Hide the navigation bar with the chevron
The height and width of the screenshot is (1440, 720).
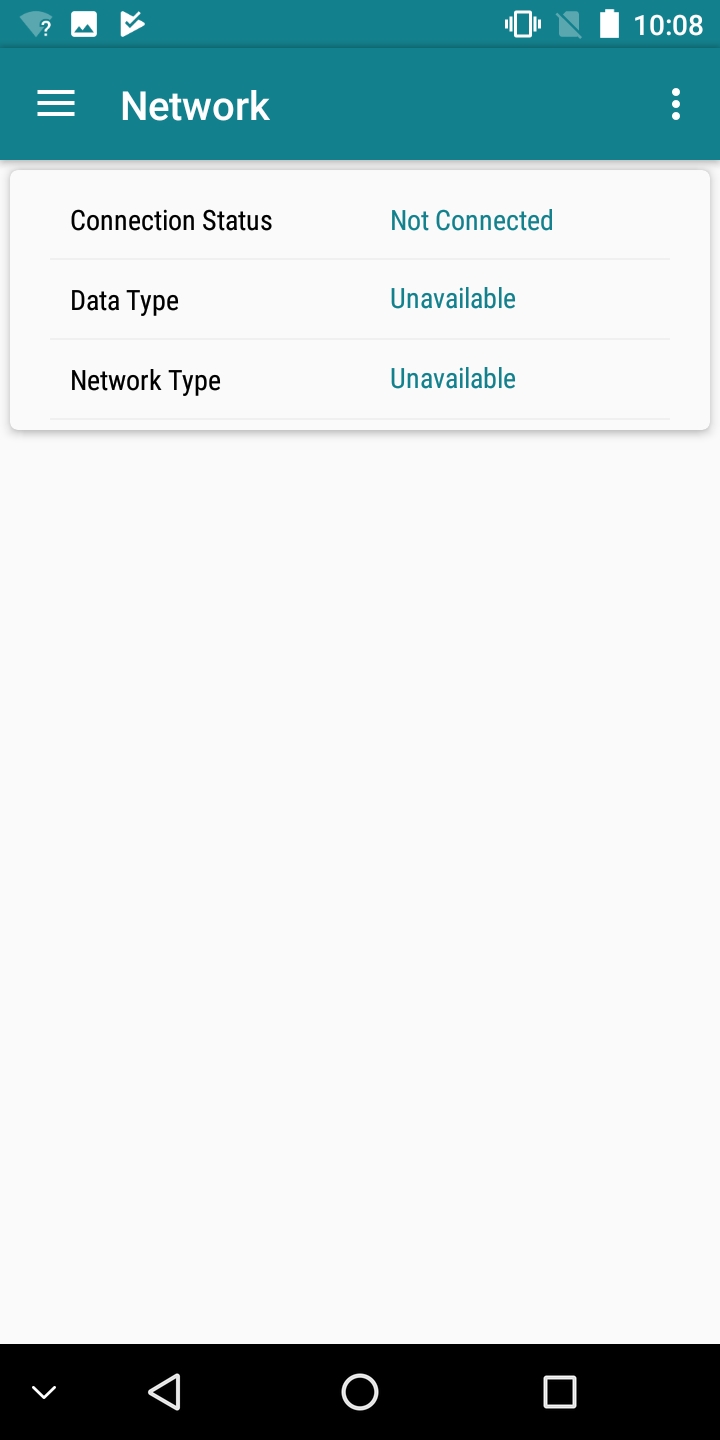tap(44, 1392)
